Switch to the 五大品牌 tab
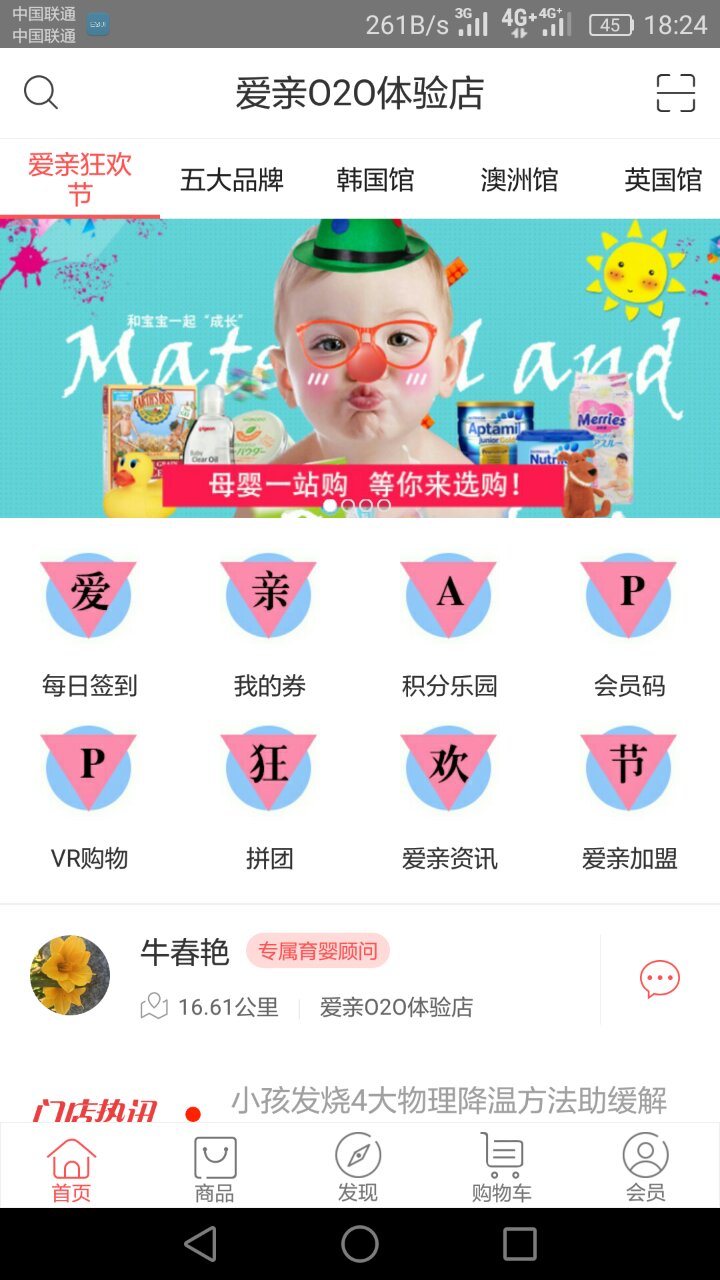 tap(232, 180)
